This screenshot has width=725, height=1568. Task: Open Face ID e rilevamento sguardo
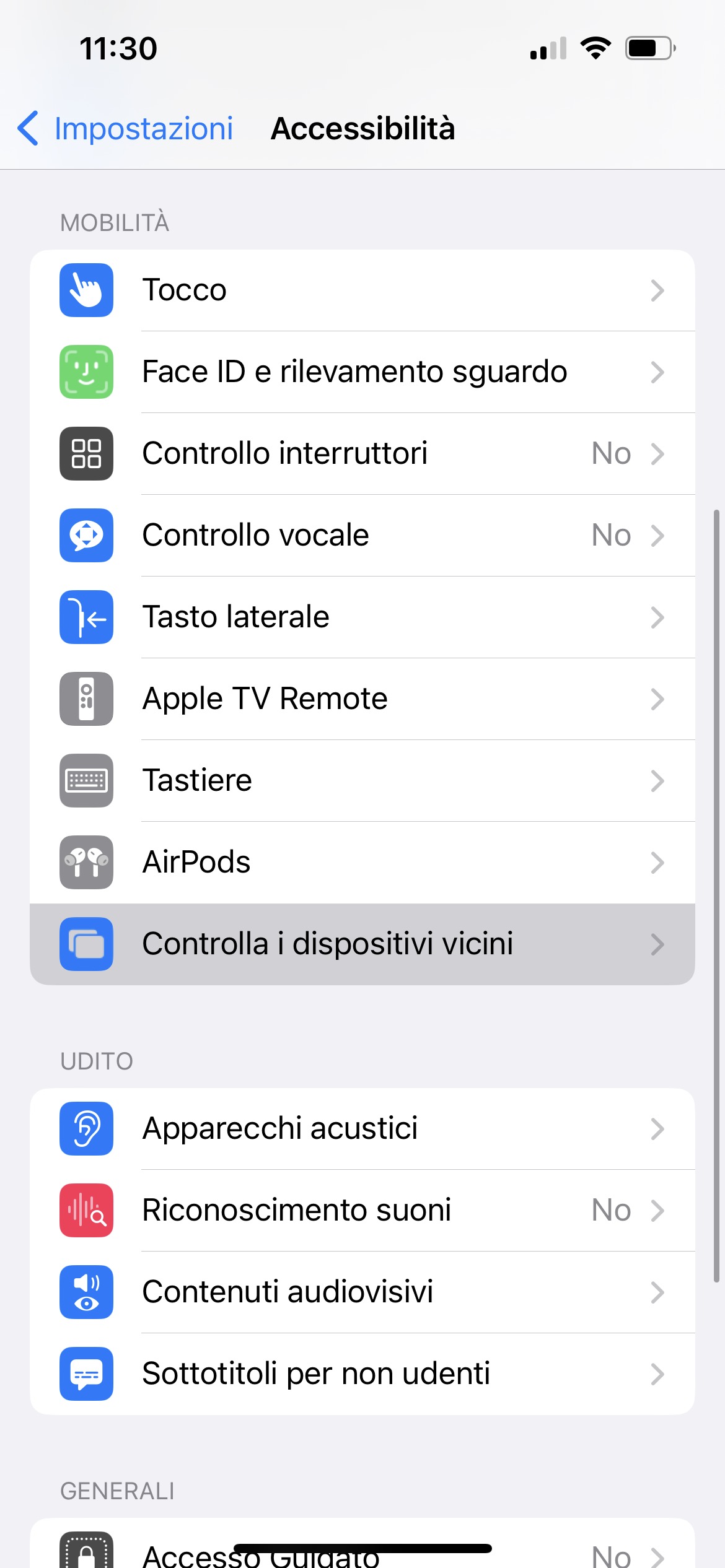pyautogui.click(x=362, y=372)
